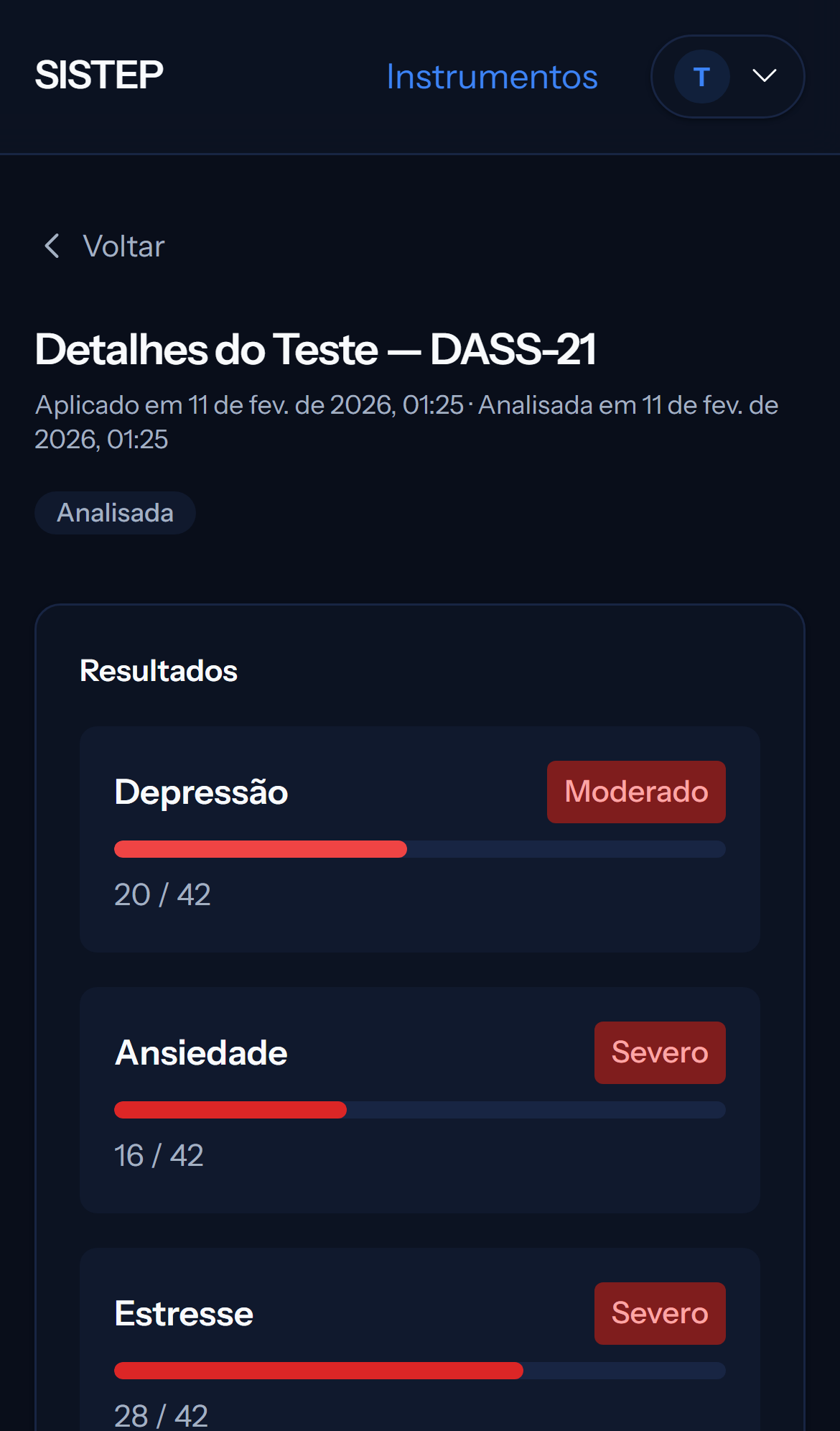Image resolution: width=840 pixels, height=1431 pixels.
Task: Click the Voltar link
Action: [x=123, y=246]
